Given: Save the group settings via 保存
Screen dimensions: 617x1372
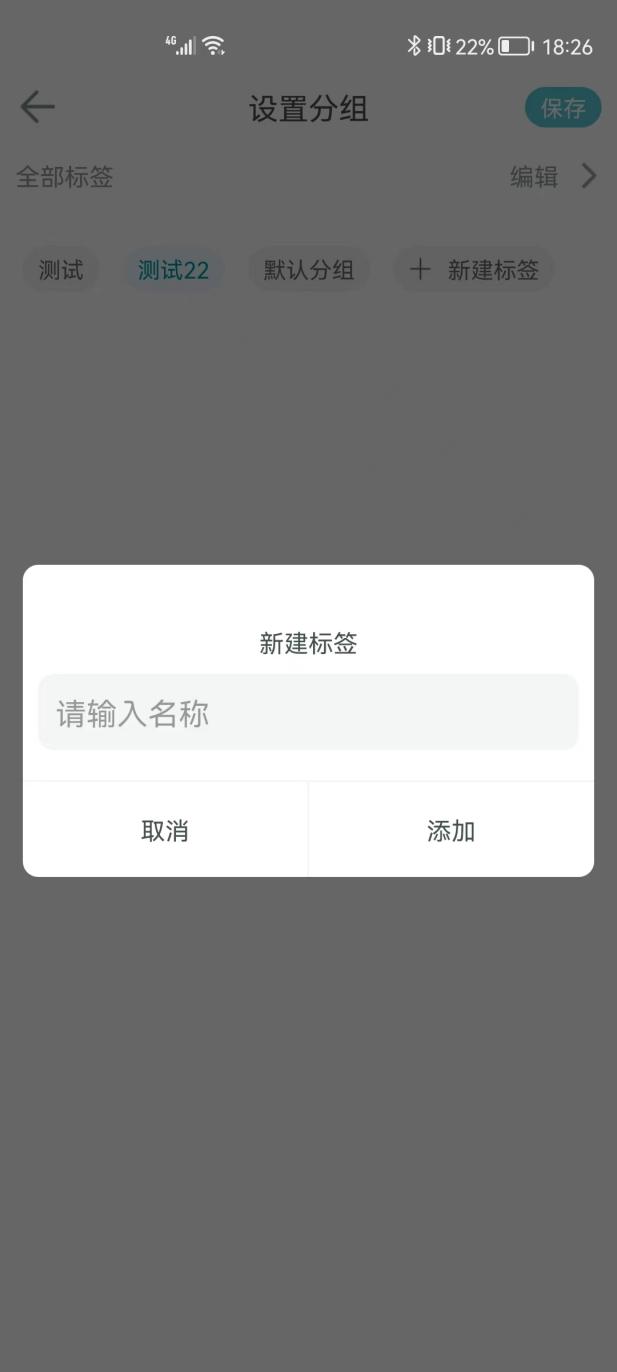Looking at the screenshot, I should tap(563, 108).
